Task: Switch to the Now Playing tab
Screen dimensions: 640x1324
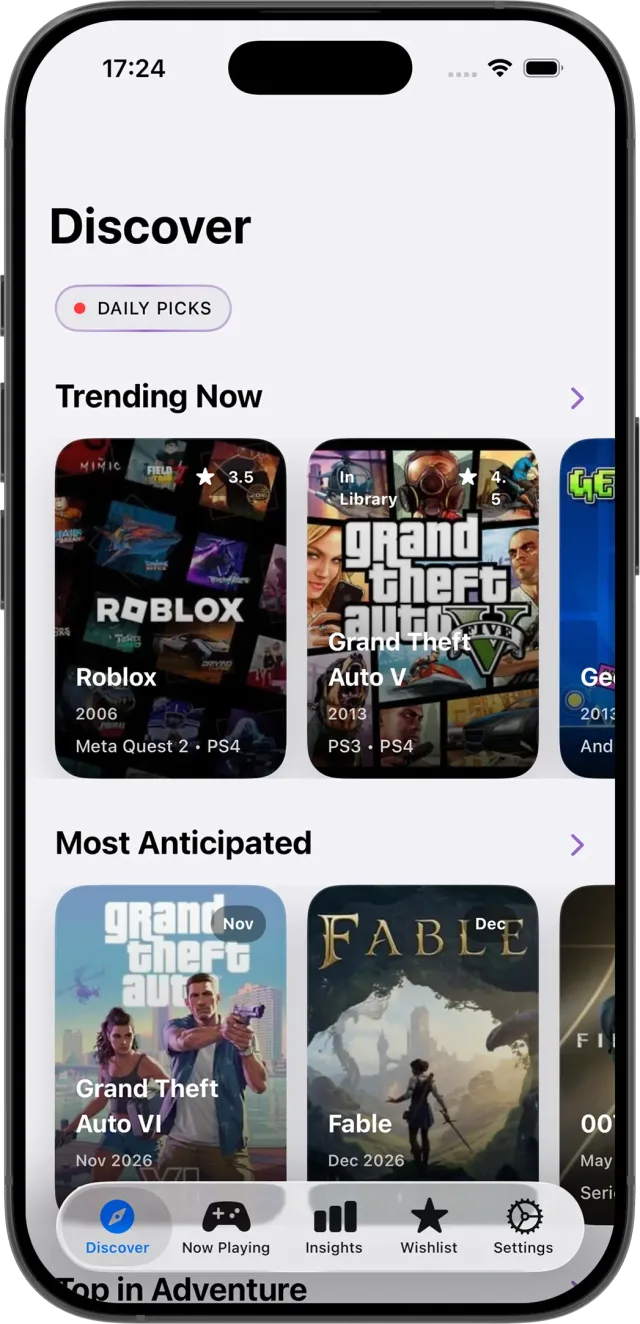Action: point(226,1228)
